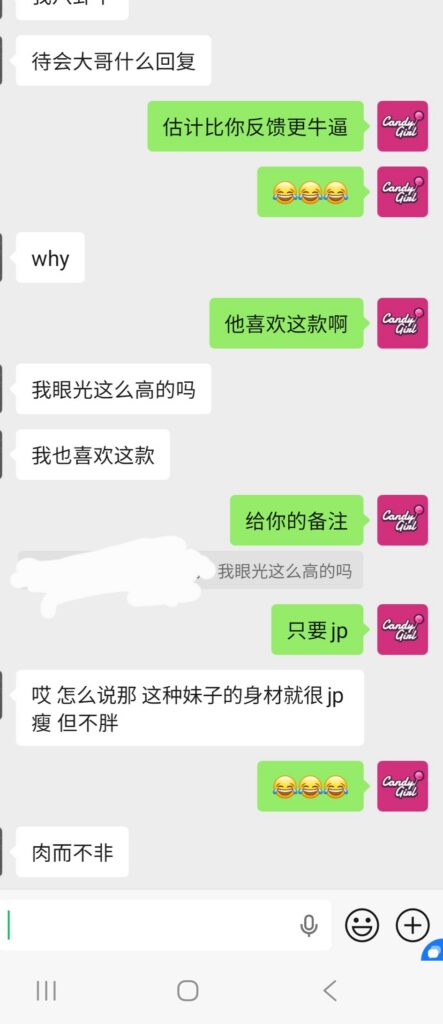Viewport: 443px width, 1024px height.
Task: Tap the avatar beside 他喜欢这款啊
Action: pos(402,323)
